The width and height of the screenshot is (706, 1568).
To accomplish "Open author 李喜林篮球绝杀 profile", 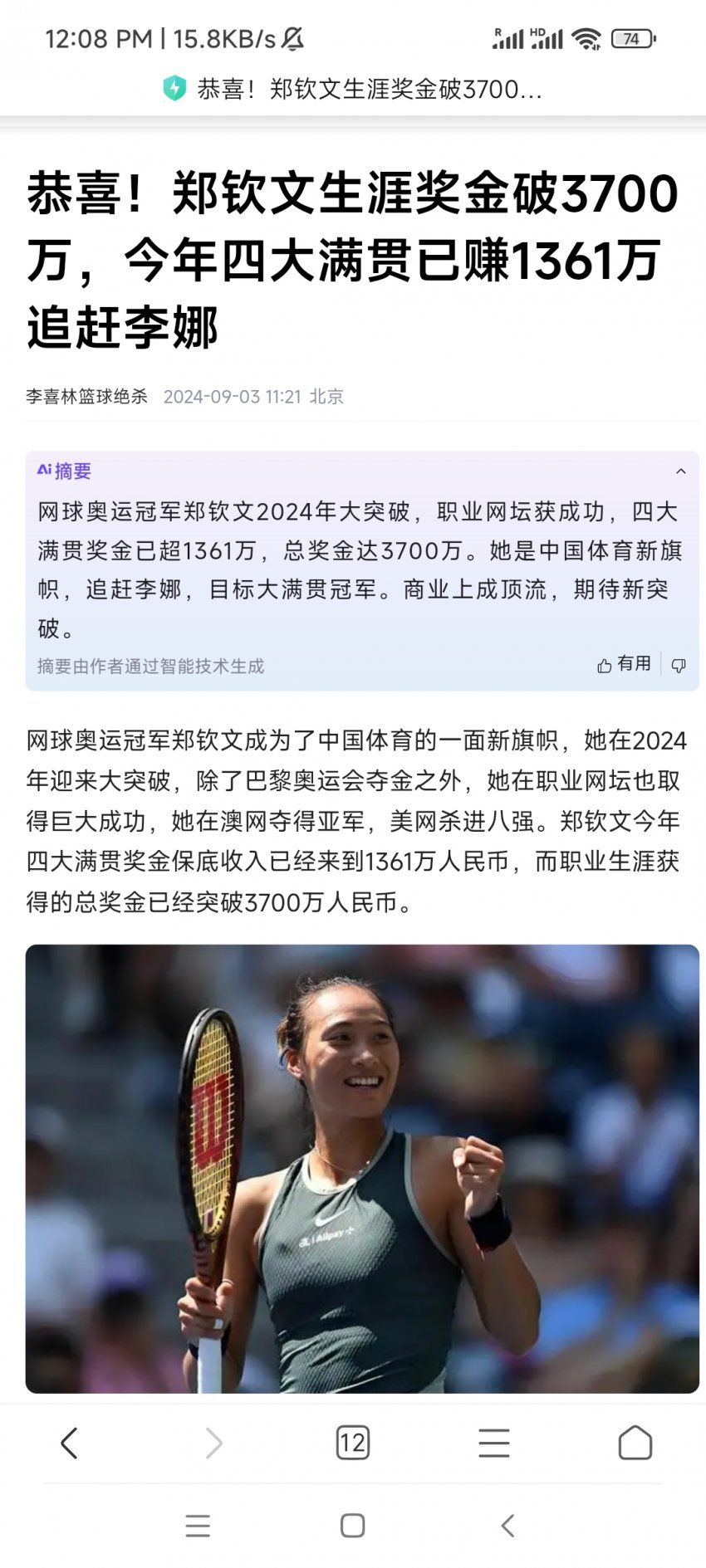I will point(86,397).
